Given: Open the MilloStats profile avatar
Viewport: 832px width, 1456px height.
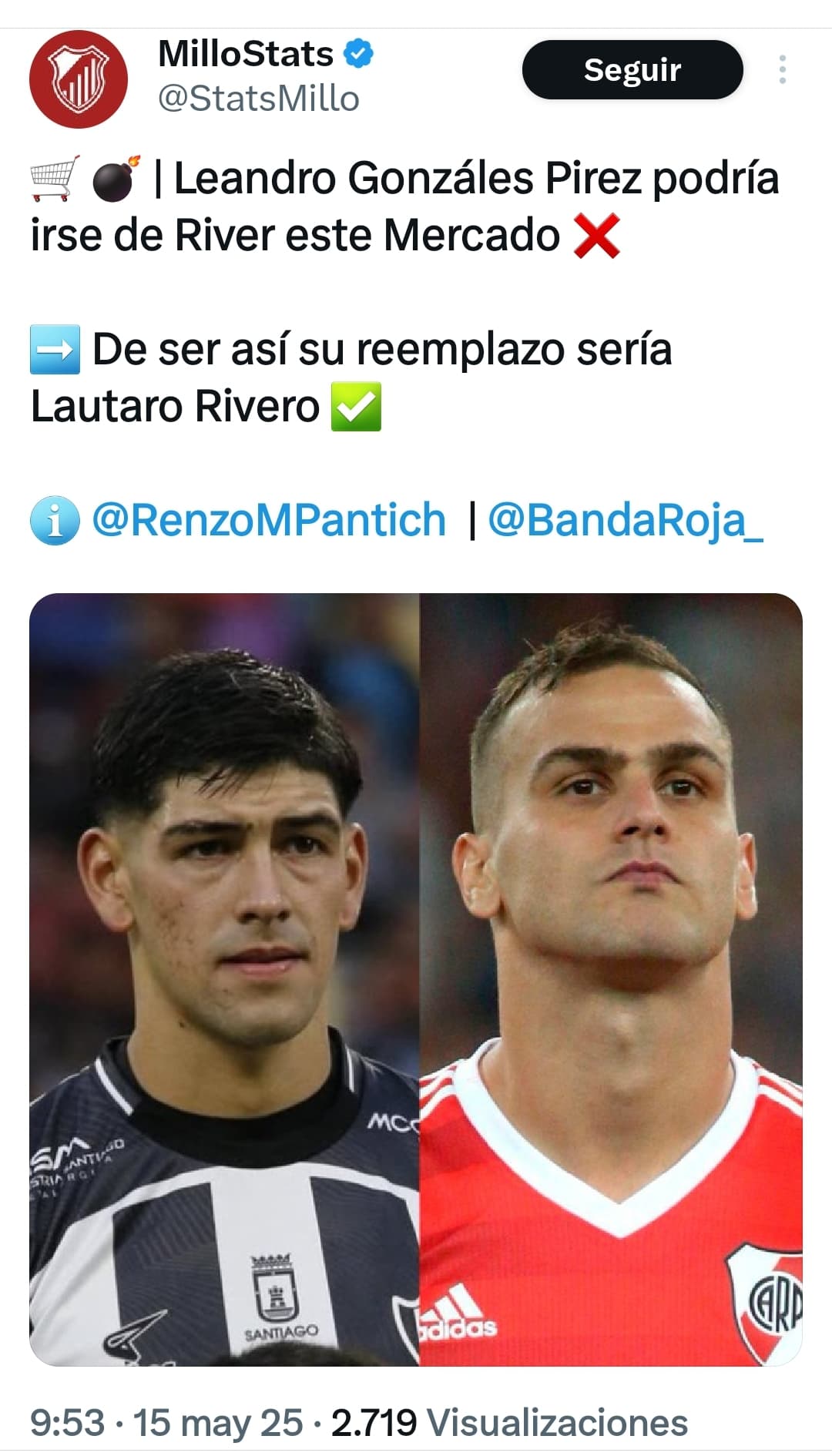Looking at the screenshot, I should click(79, 79).
